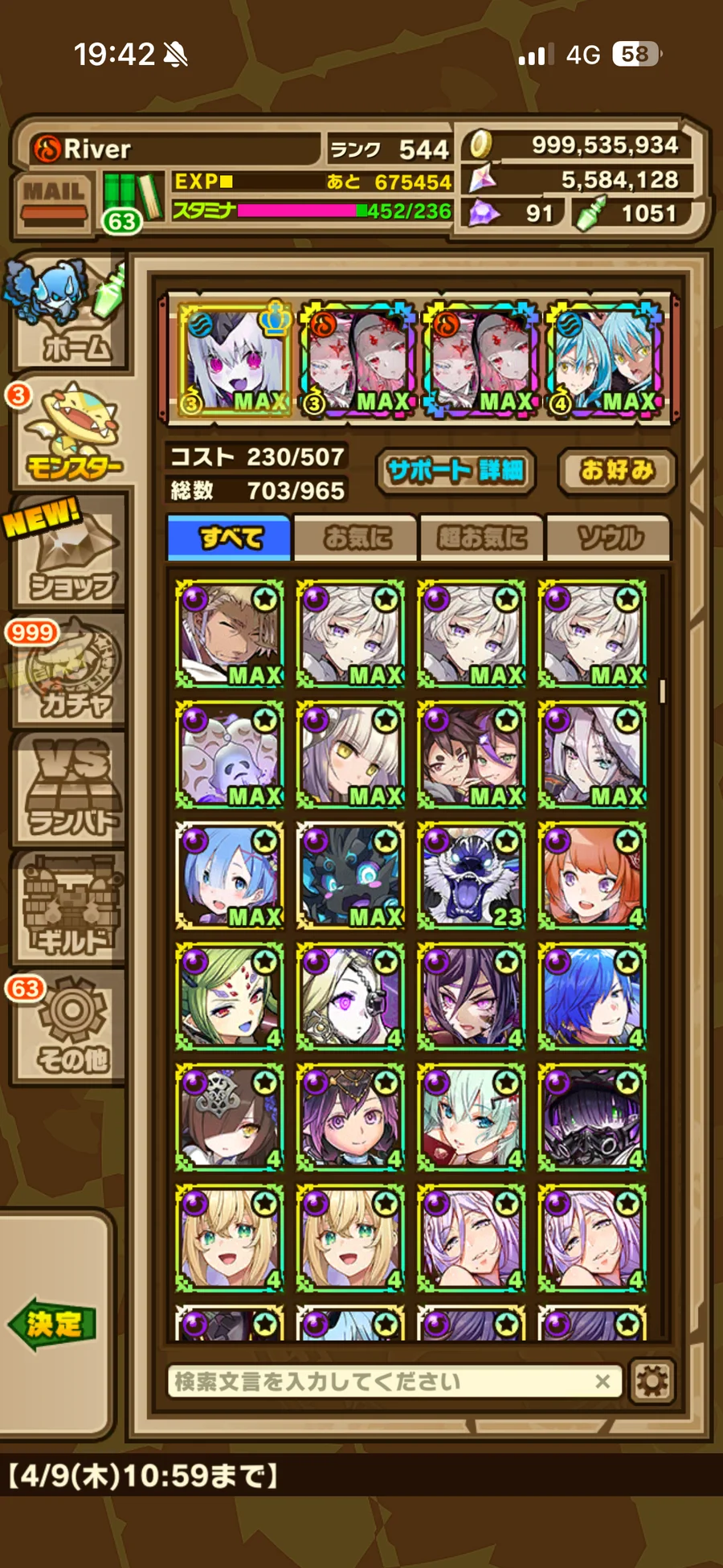Open the ギルド guild menu
The image size is (723, 1568).
71,908
